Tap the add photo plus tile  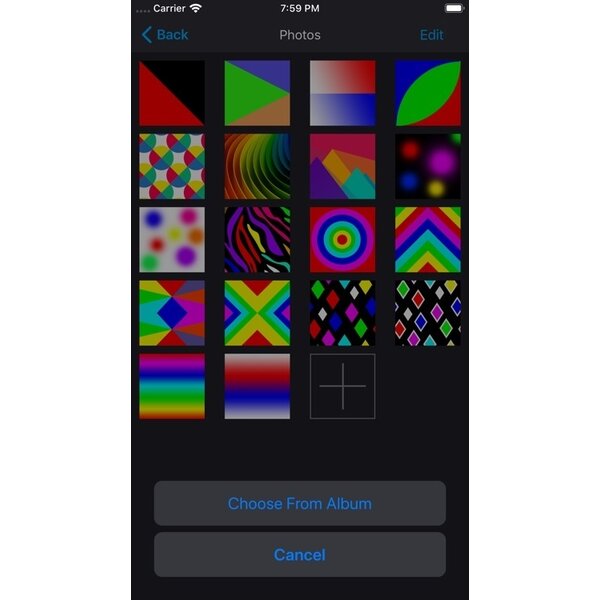[x=342, y=386]
